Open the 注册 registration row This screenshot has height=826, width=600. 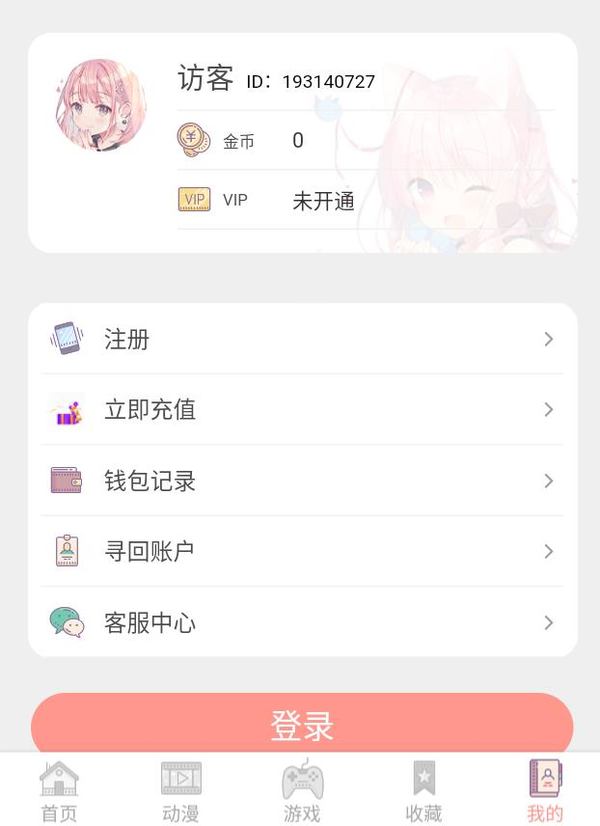(300, 339)
